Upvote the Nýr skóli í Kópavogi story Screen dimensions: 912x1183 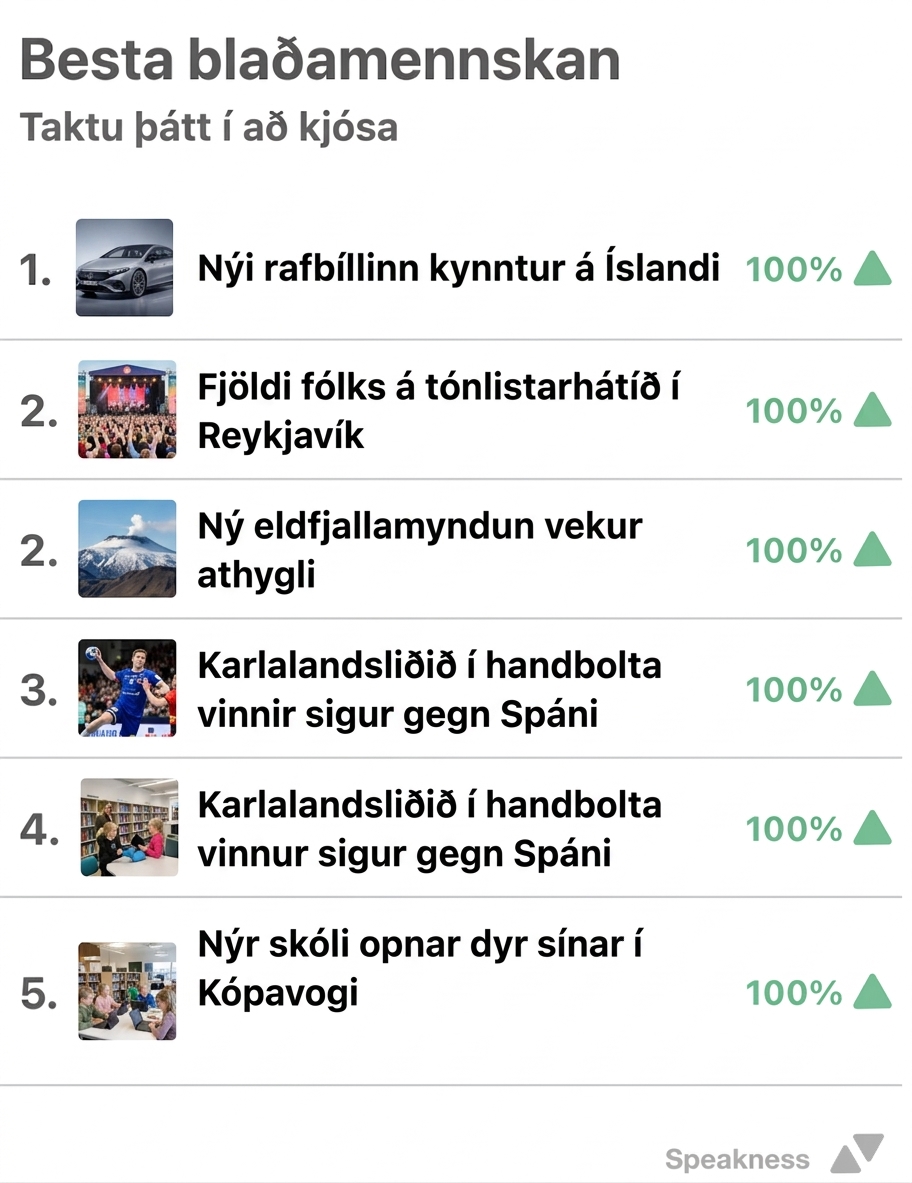[872, 992]
